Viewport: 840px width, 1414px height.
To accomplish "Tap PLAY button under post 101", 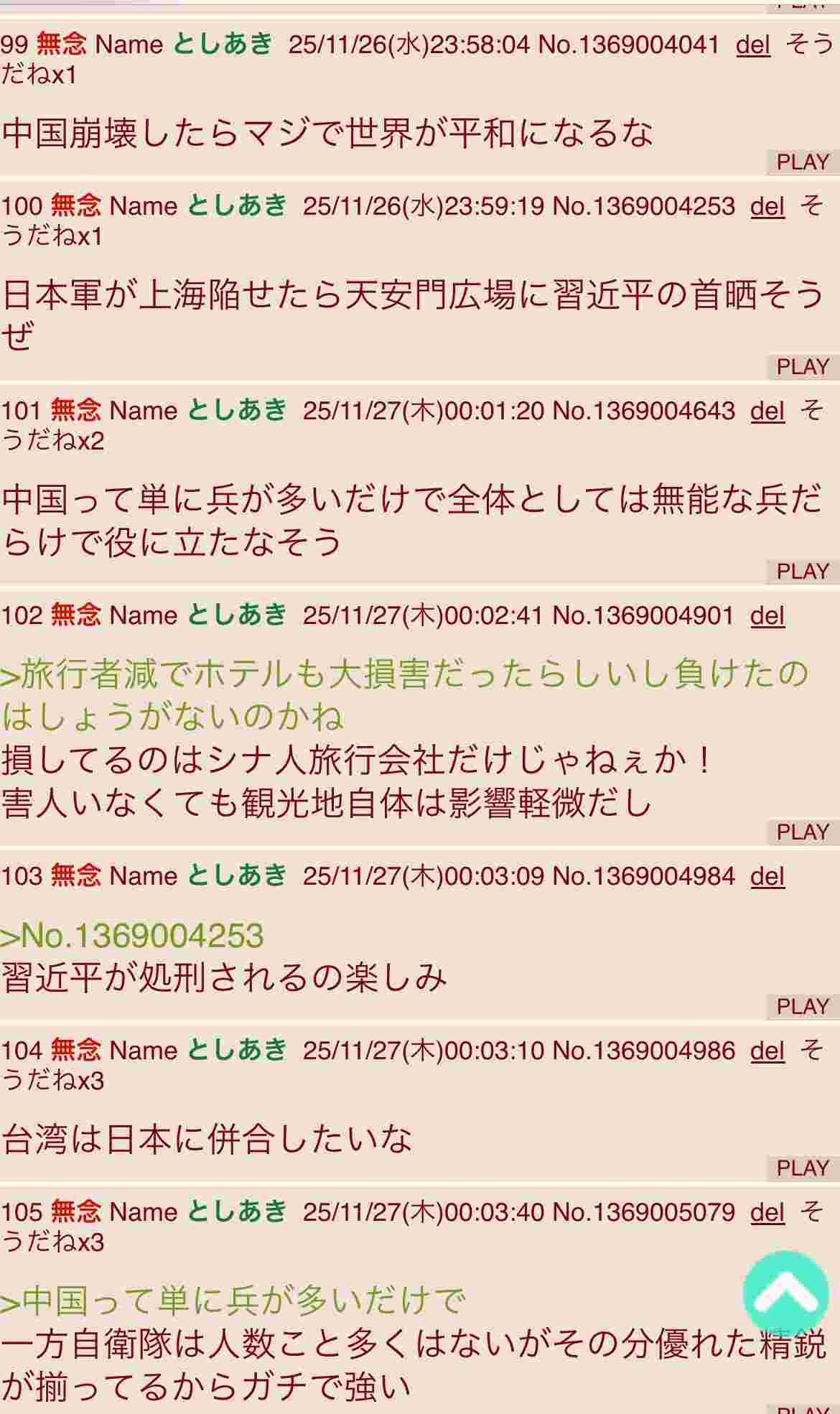I will coord(803,572).
